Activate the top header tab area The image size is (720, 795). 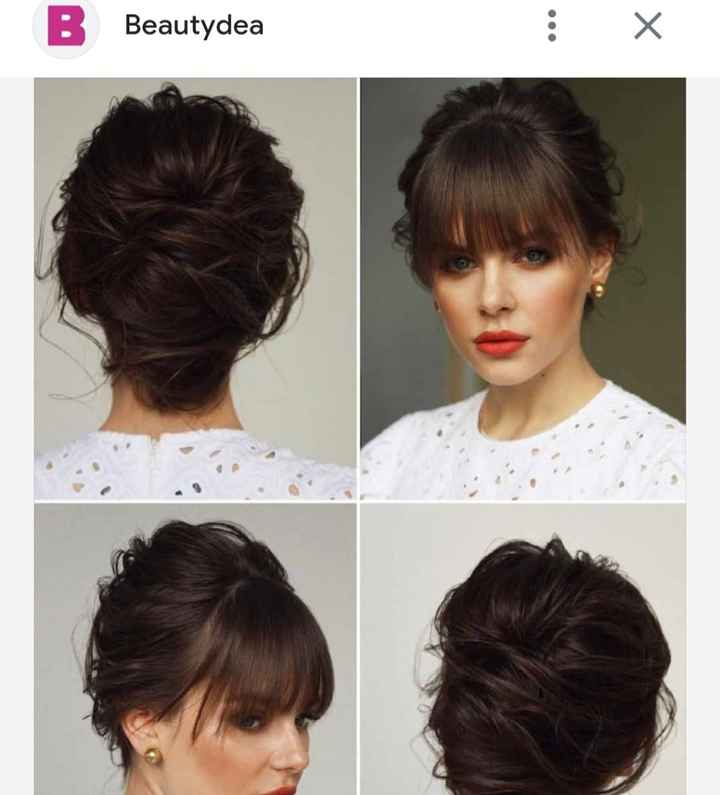point(360,27)
